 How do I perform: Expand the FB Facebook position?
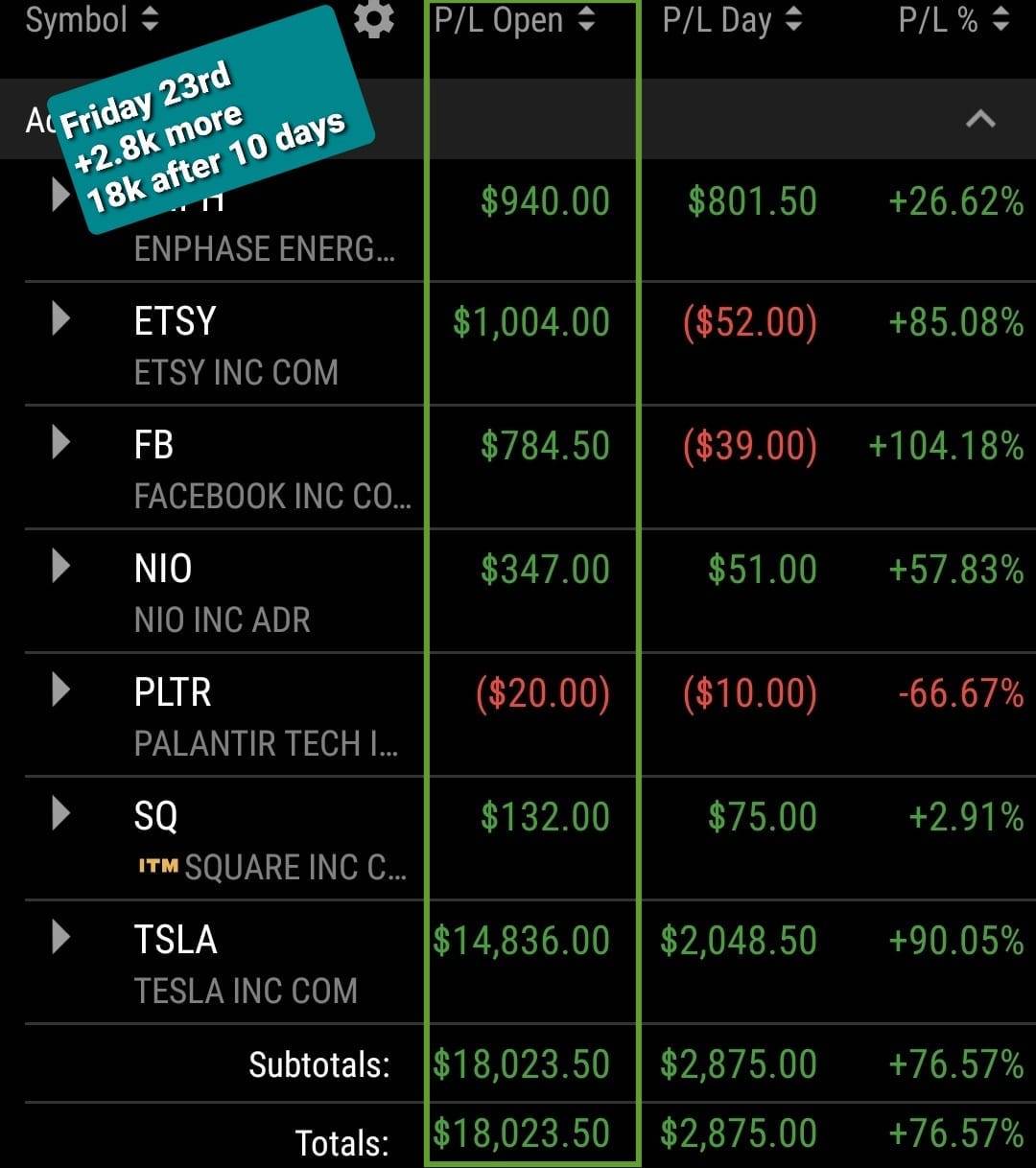click(61, 442)
